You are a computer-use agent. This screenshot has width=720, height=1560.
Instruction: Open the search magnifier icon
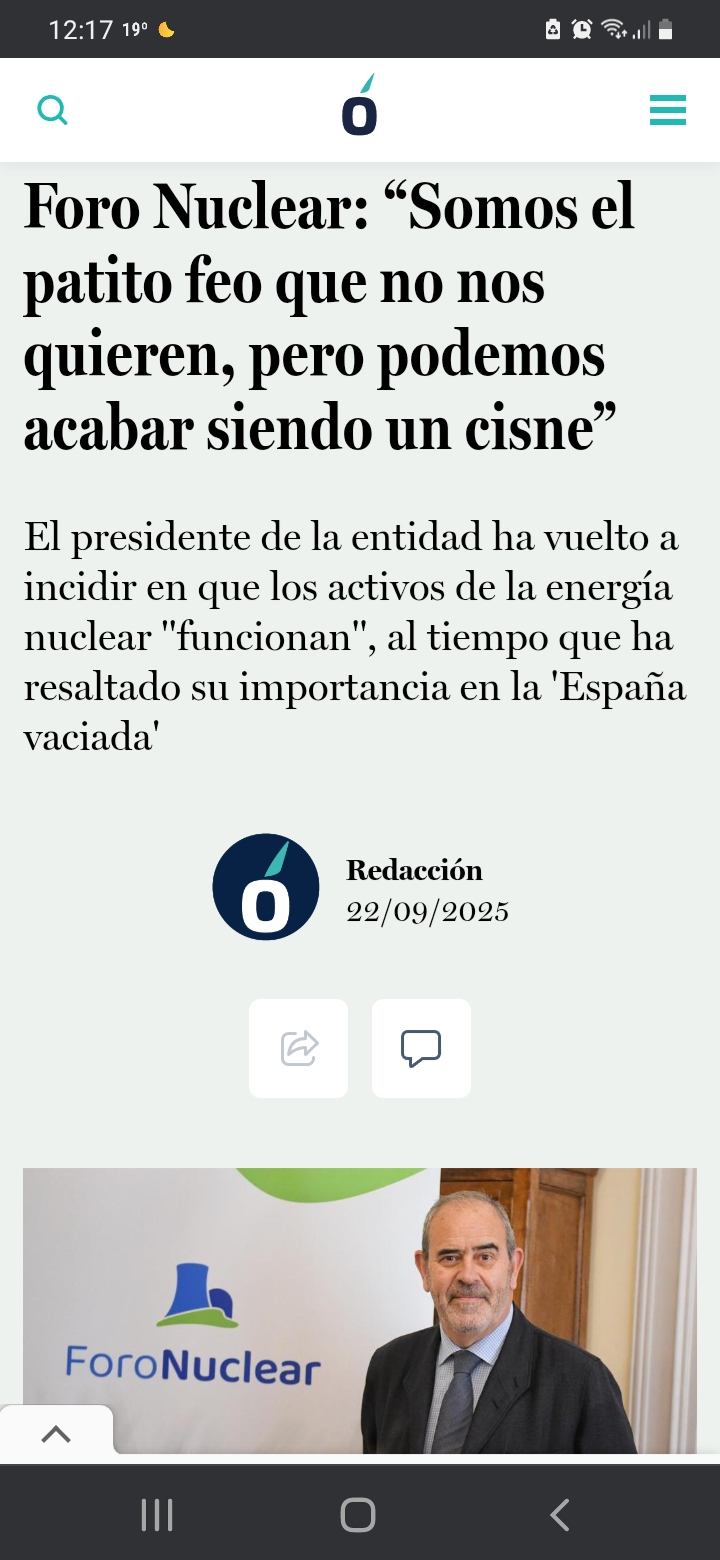coord(52,110)
